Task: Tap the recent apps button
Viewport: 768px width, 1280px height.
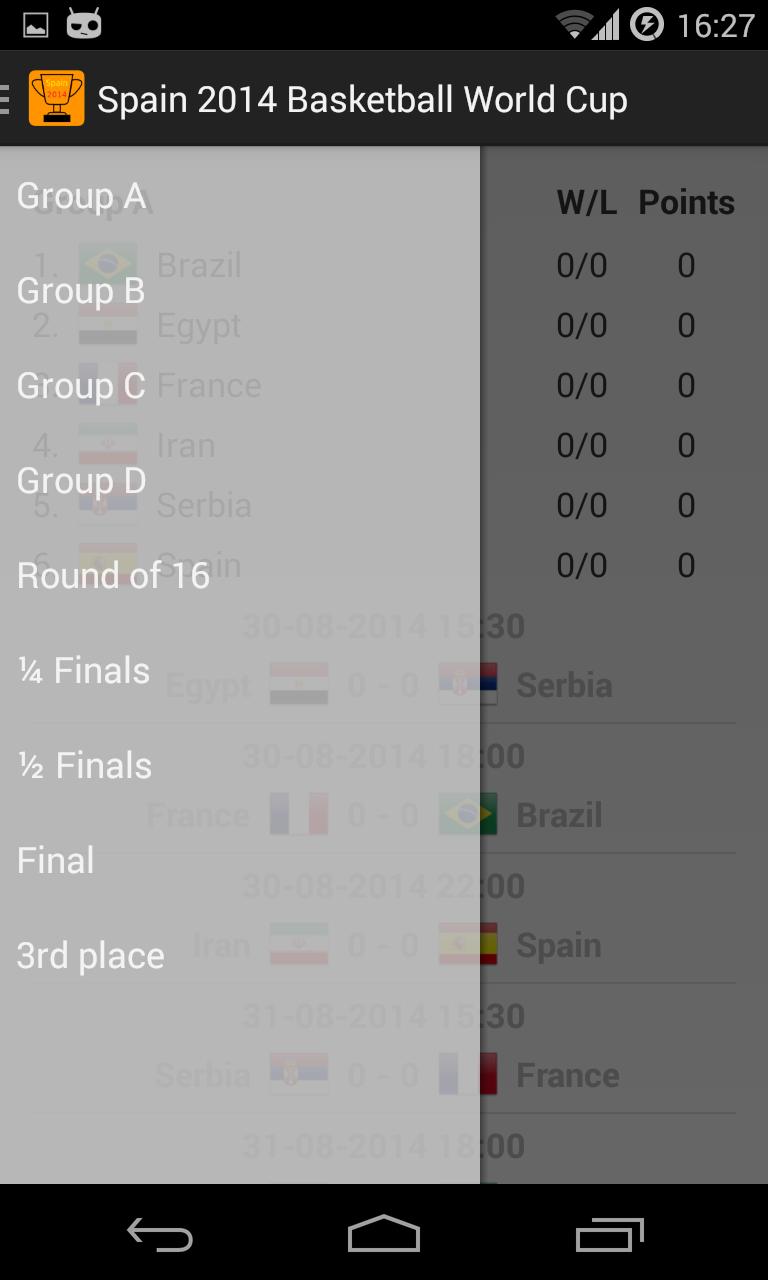Action: point(609,1236)
